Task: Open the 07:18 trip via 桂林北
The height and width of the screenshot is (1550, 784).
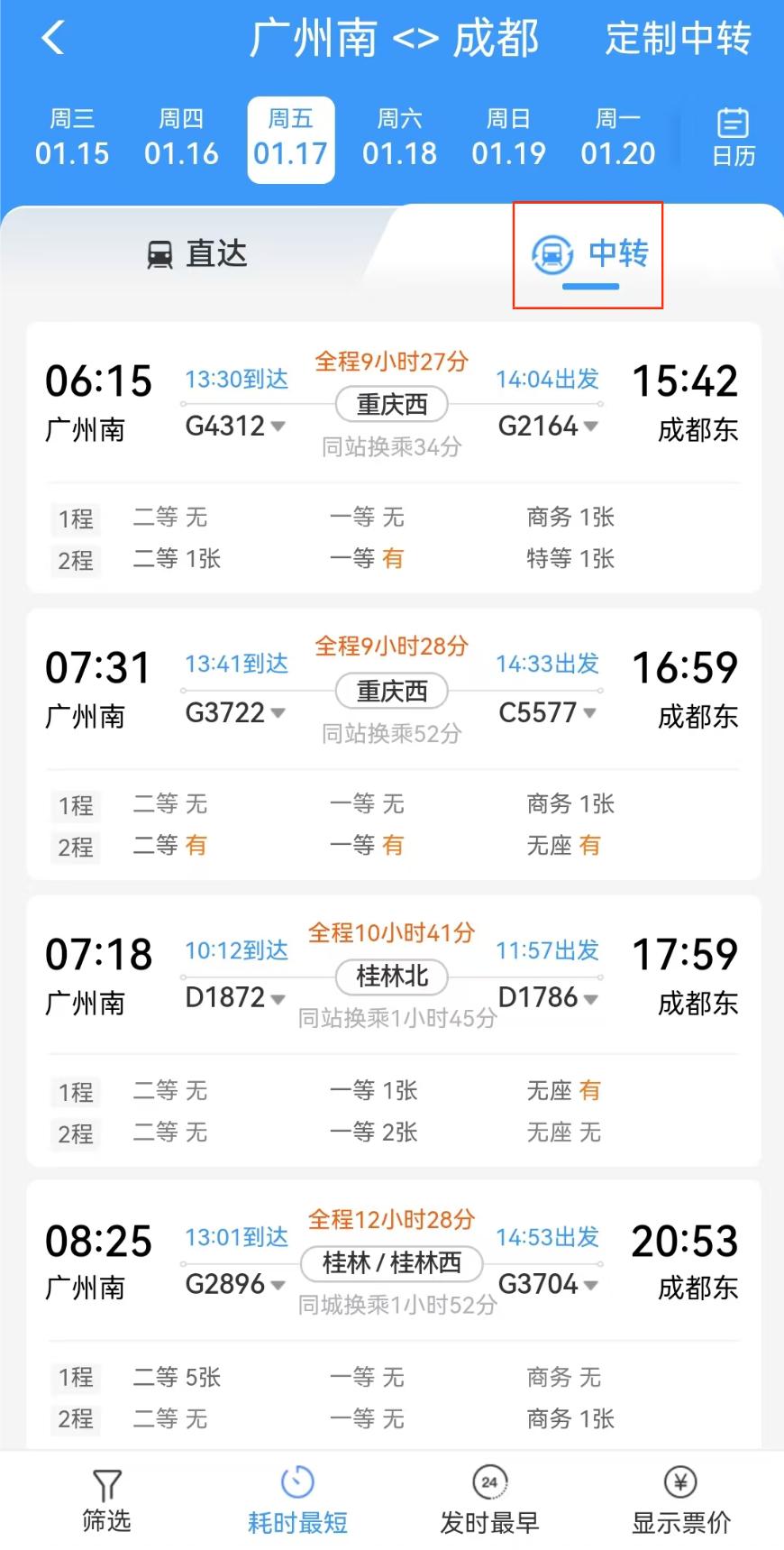Action: [x=392, y=976]
